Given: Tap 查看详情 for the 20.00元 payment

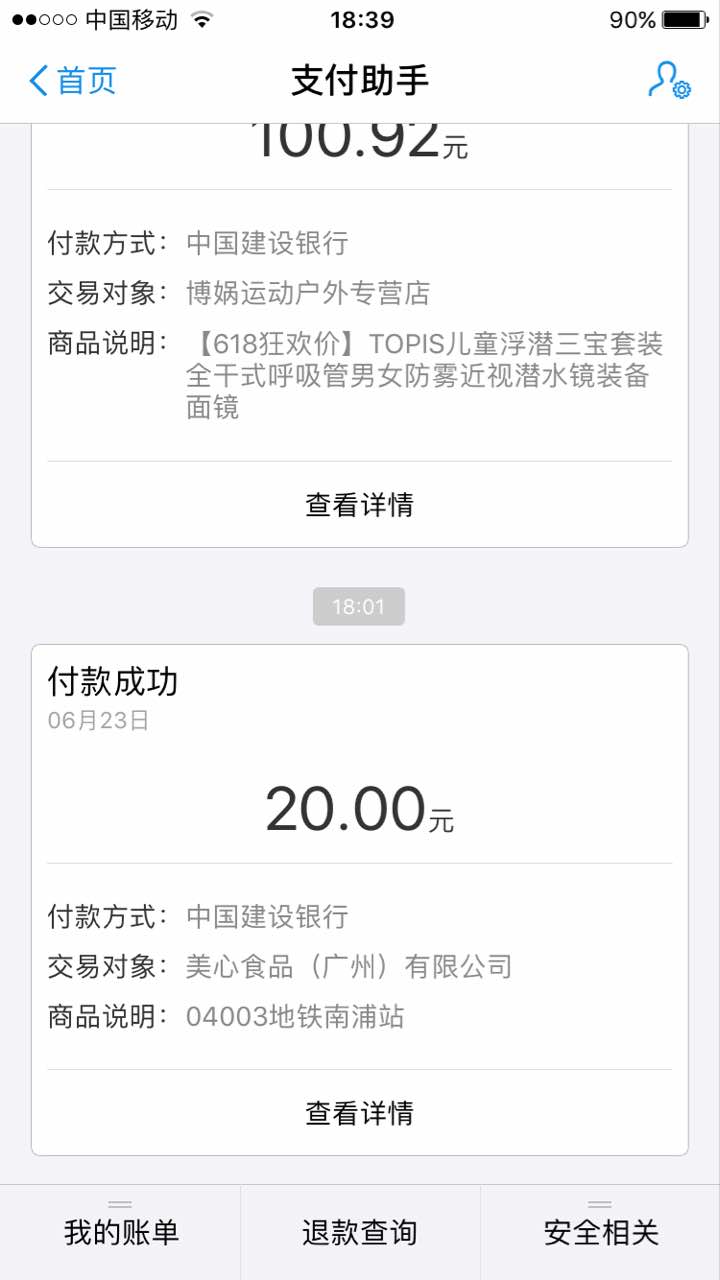Looking at the screenshot, I should (359, 1113).
